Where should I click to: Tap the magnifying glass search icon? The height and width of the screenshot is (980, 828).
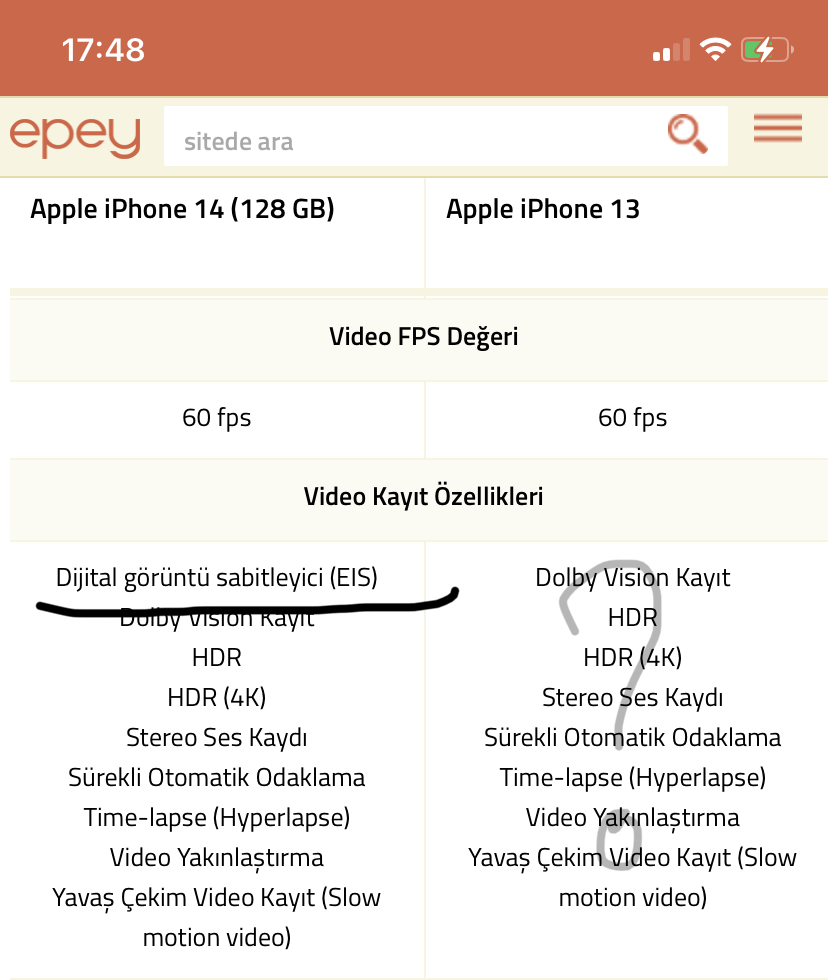click(688, 134)
